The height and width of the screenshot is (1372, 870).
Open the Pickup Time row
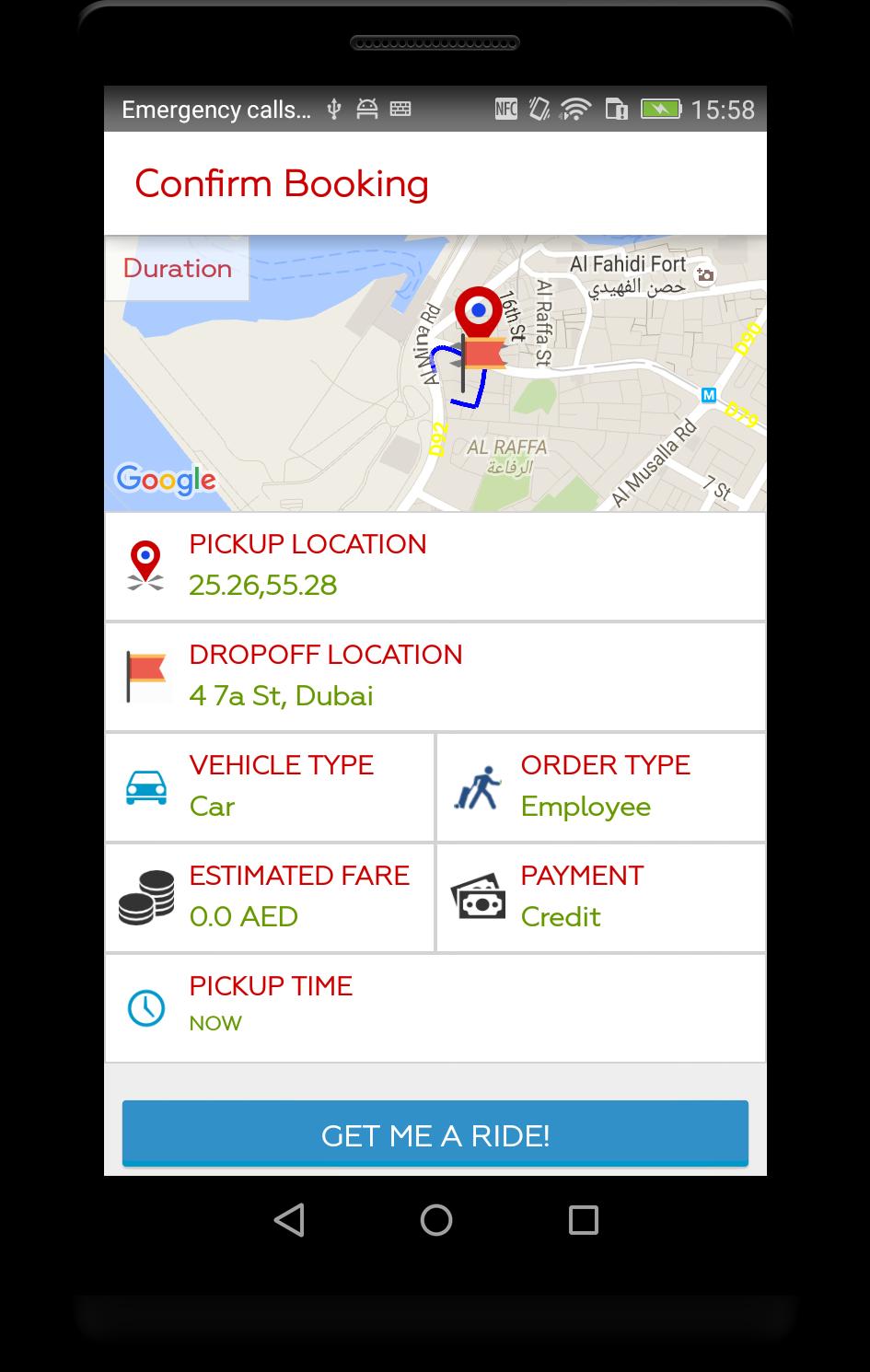tap(435, 1007)
